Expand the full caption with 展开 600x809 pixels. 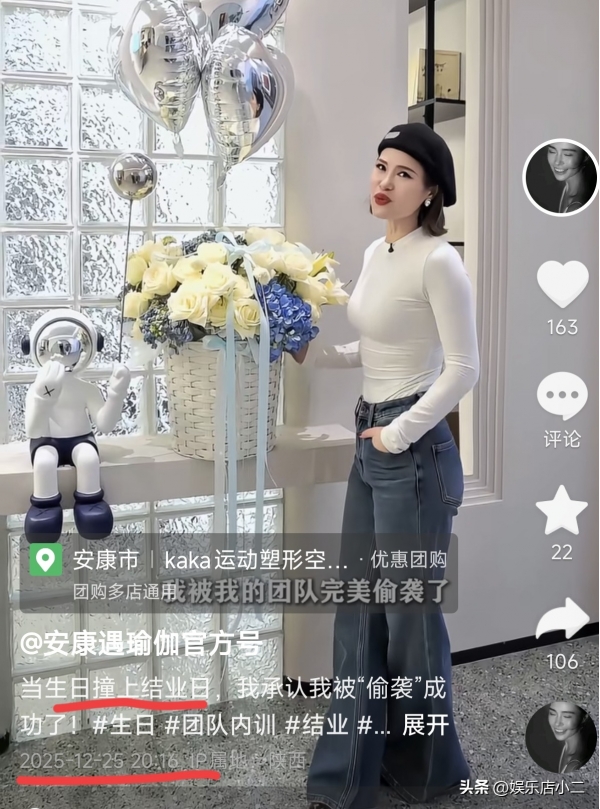[423, 726]
